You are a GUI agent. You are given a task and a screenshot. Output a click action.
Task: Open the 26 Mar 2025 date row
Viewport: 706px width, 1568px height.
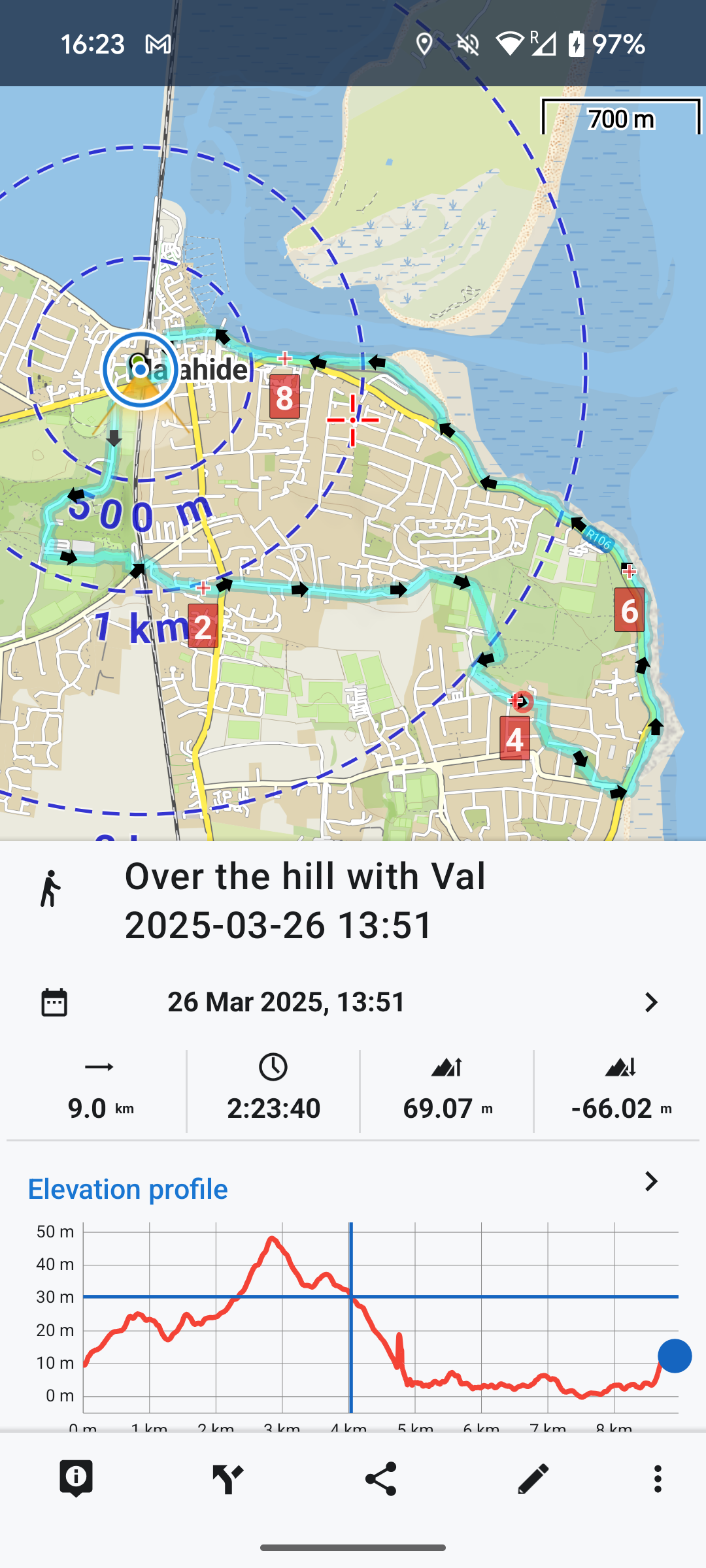tap(352, 1002)
